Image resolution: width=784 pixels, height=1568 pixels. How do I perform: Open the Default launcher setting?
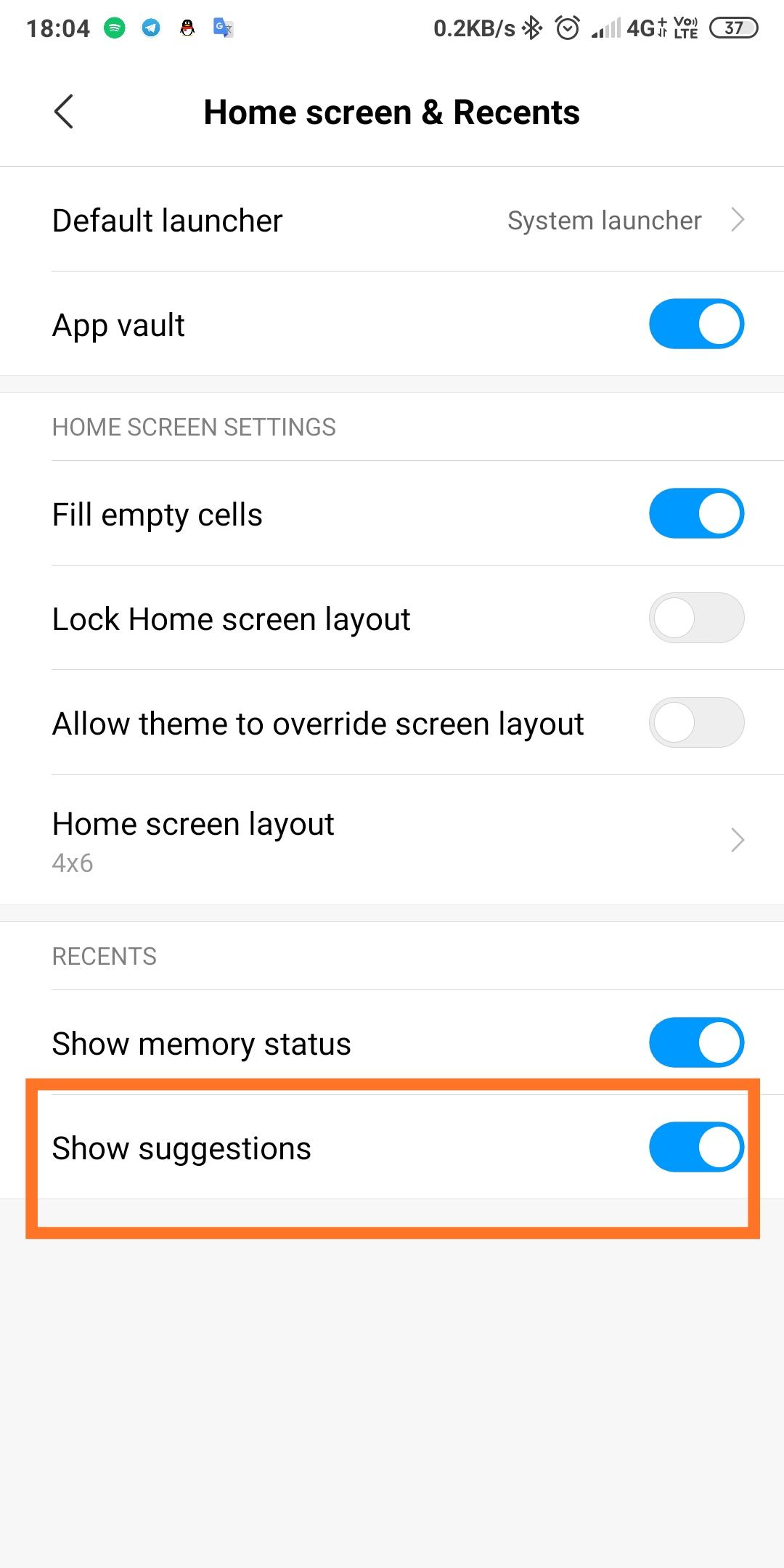coord(392,219)
